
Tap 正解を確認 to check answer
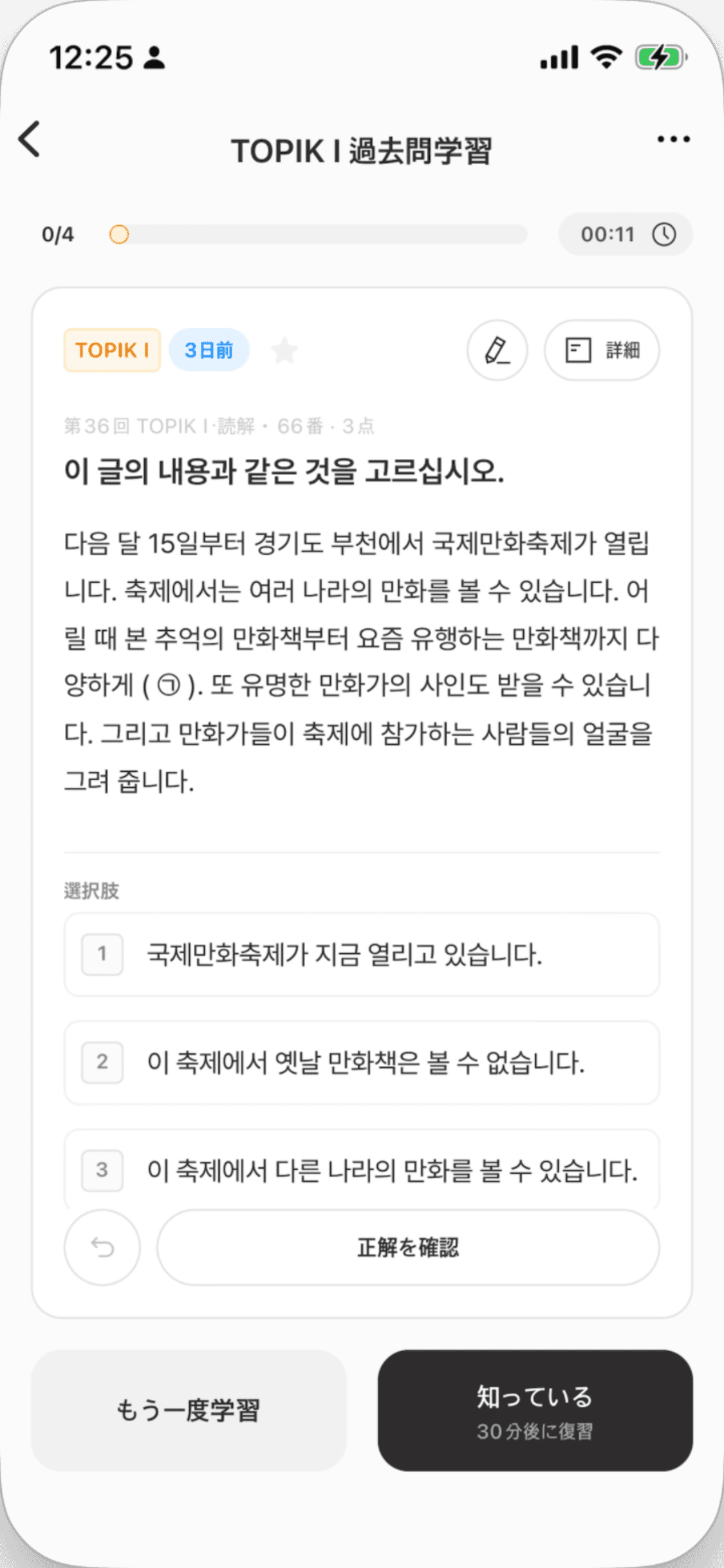coord(408,1247)
